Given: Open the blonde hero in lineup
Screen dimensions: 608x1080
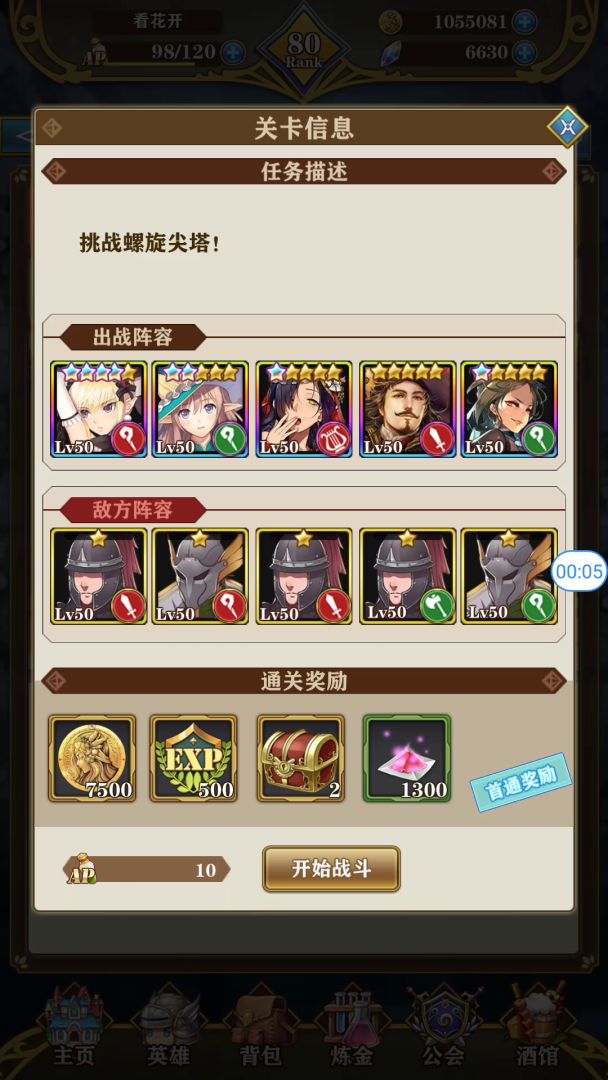Looking at the screenshot, I should coord(99,410).
